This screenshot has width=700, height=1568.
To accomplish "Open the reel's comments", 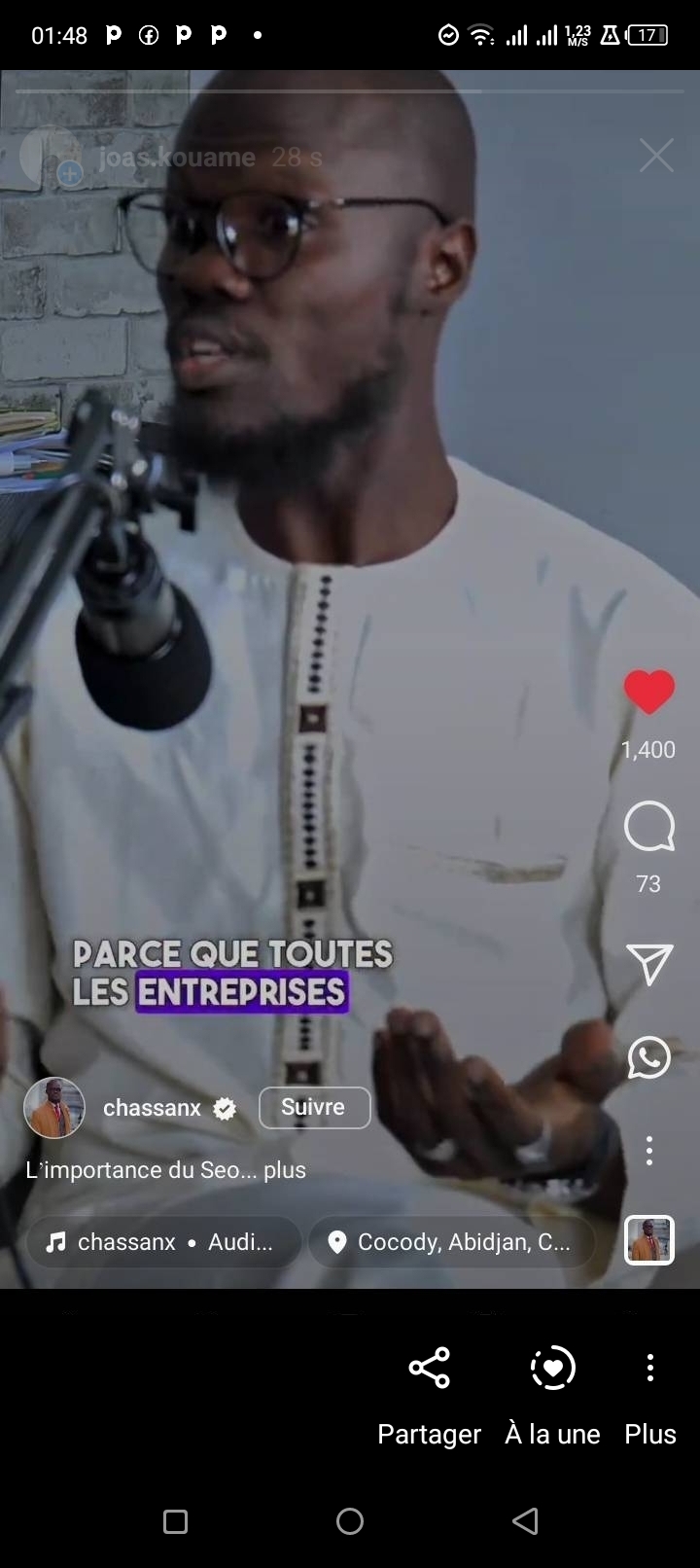I will (x=648, y=827).
